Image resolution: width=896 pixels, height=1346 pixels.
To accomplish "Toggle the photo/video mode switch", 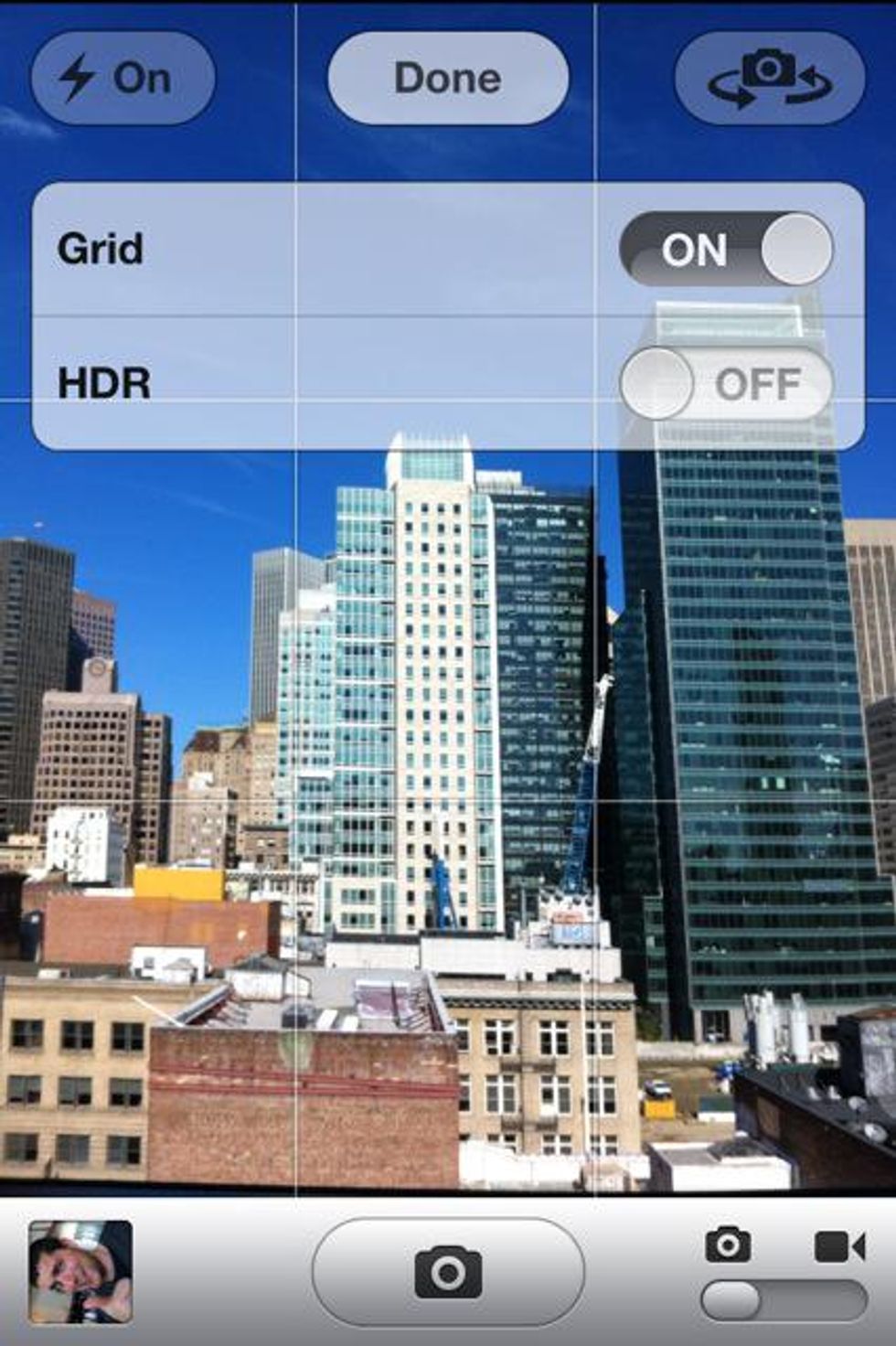I will coord(784,1300).
